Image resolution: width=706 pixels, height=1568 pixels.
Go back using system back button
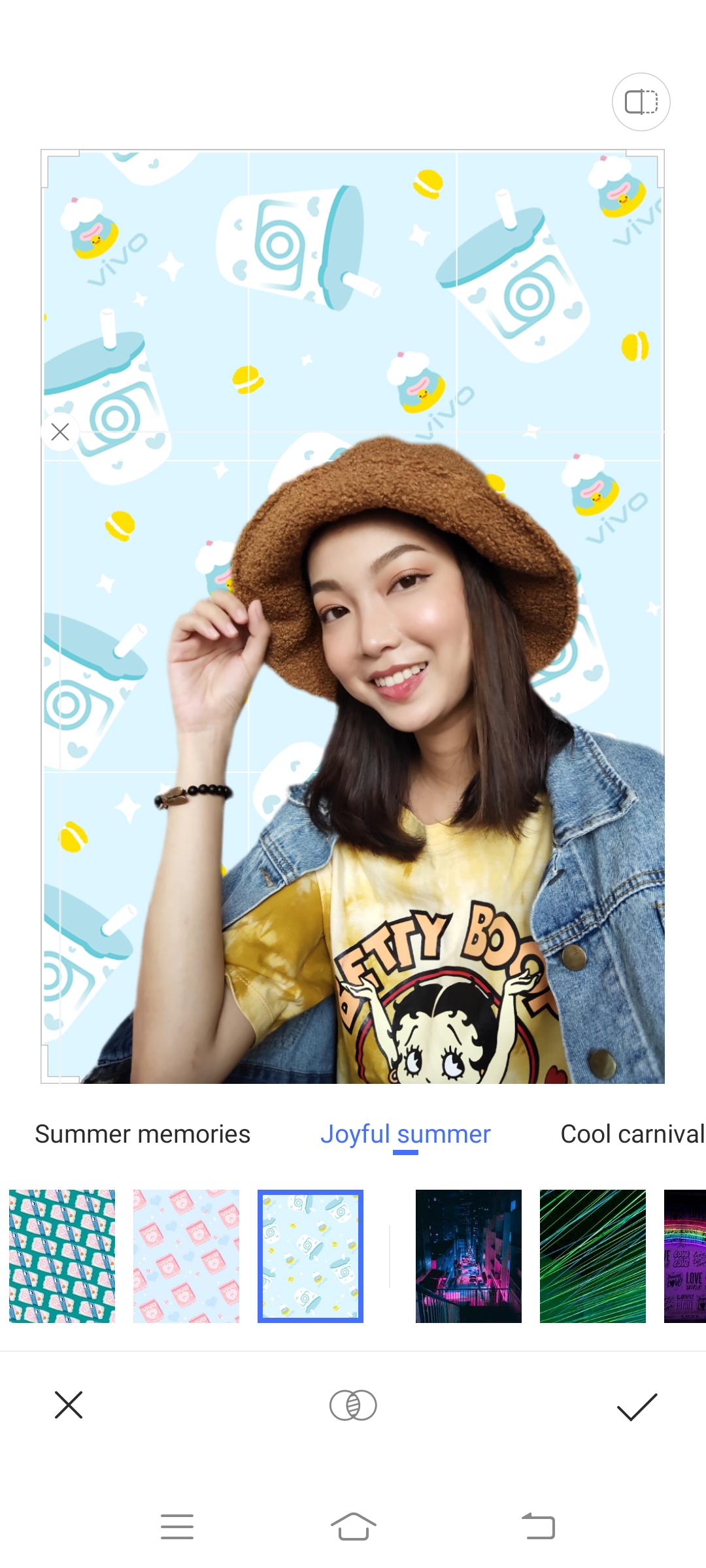pos(539,1527)
